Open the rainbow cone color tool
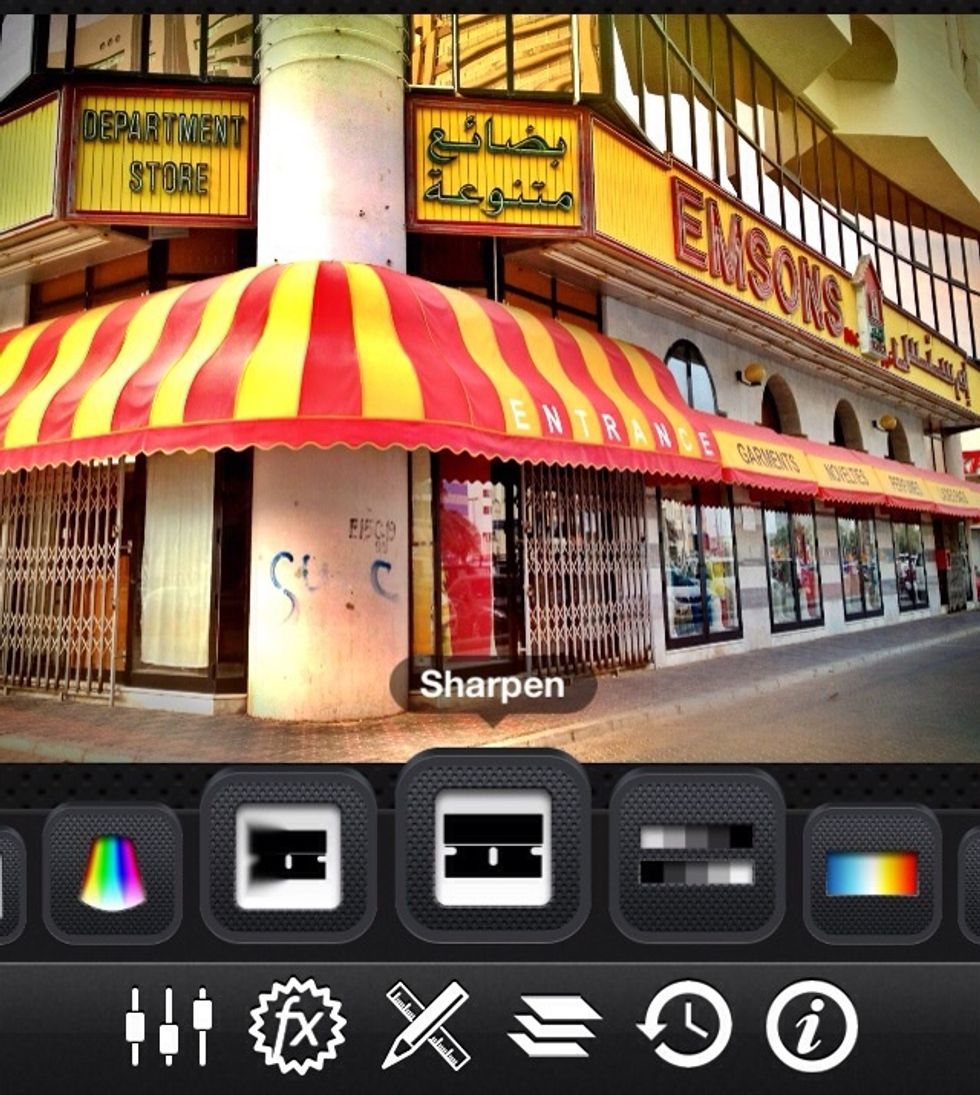The image size is (980, 1095). 112,873
